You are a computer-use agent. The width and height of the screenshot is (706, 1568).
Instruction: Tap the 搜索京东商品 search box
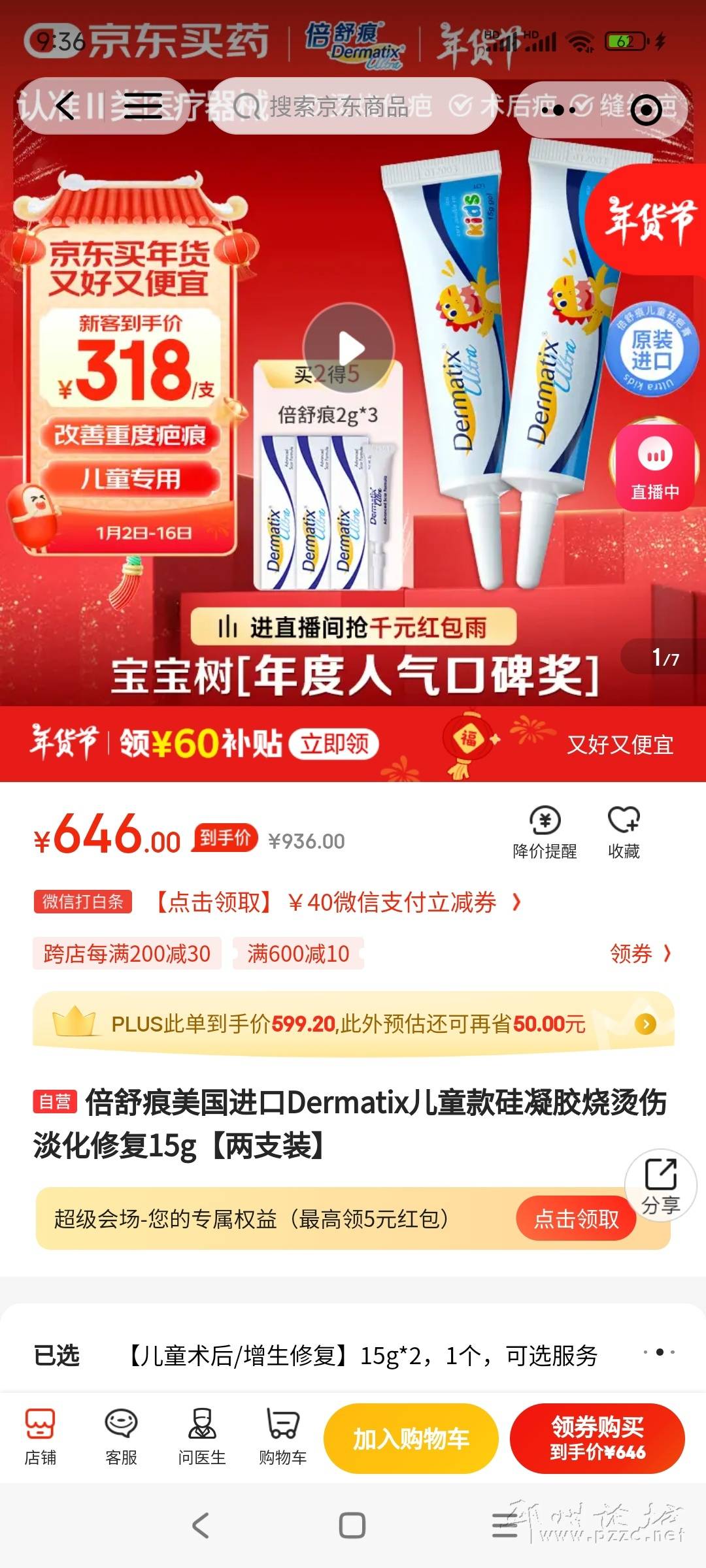tap(353, 106)
